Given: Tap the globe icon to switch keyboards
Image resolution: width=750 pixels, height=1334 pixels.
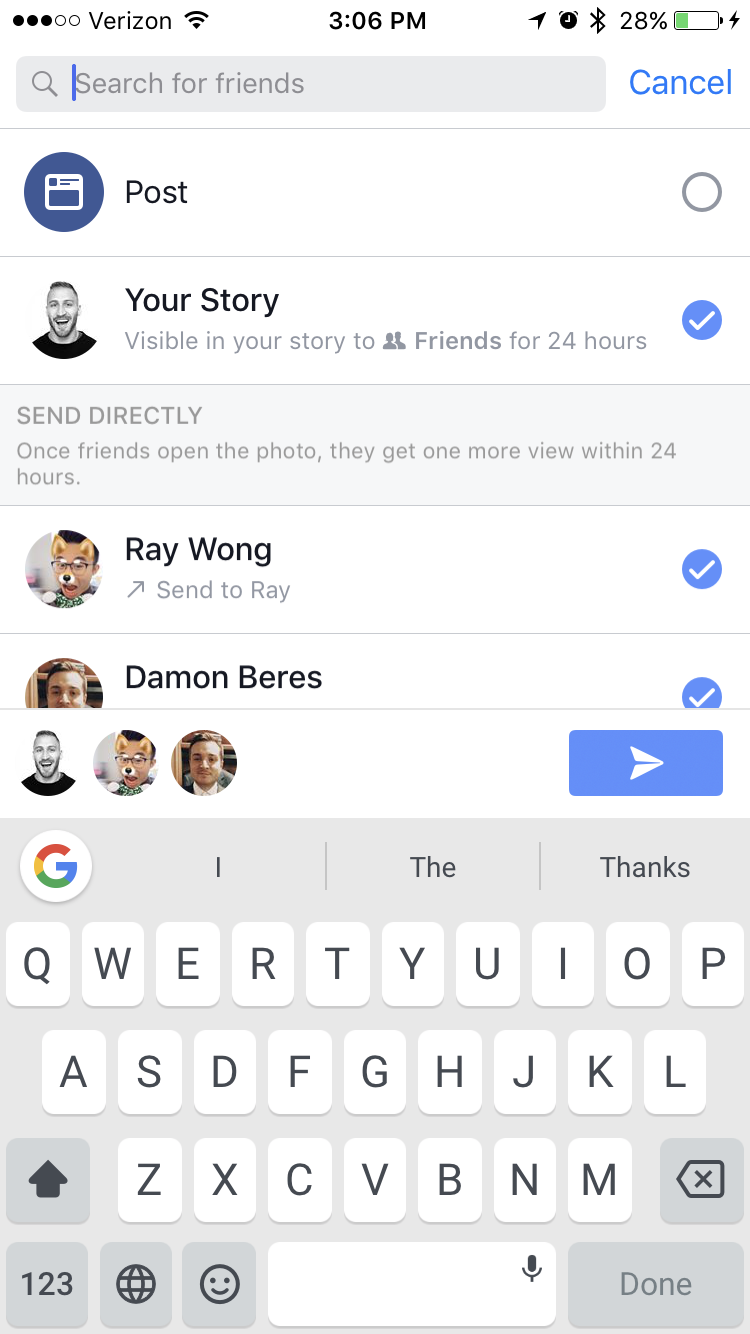Looking at the screenshot, I should coord(136,1284).
